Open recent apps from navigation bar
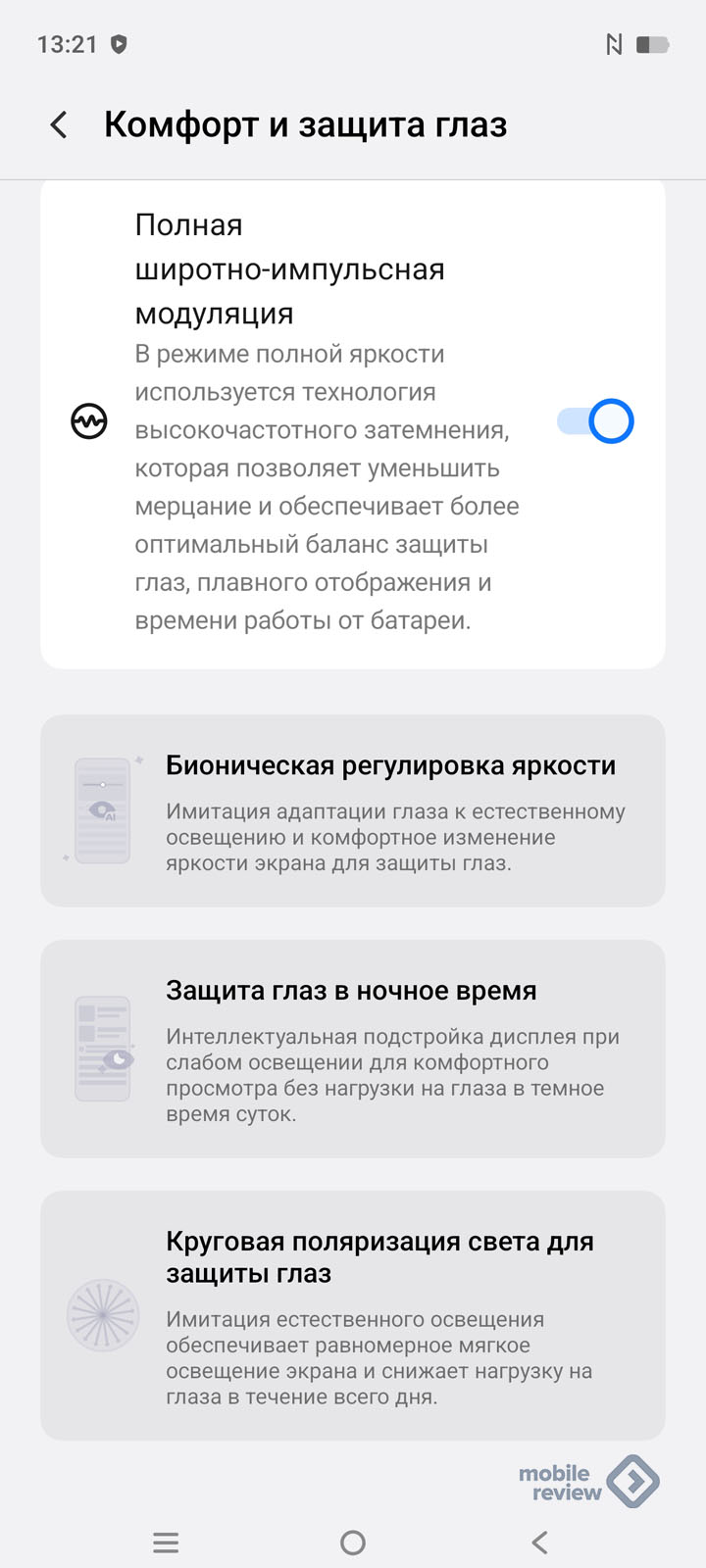The width and height of the screenshot is (706, 1568). click(166, 1543)
